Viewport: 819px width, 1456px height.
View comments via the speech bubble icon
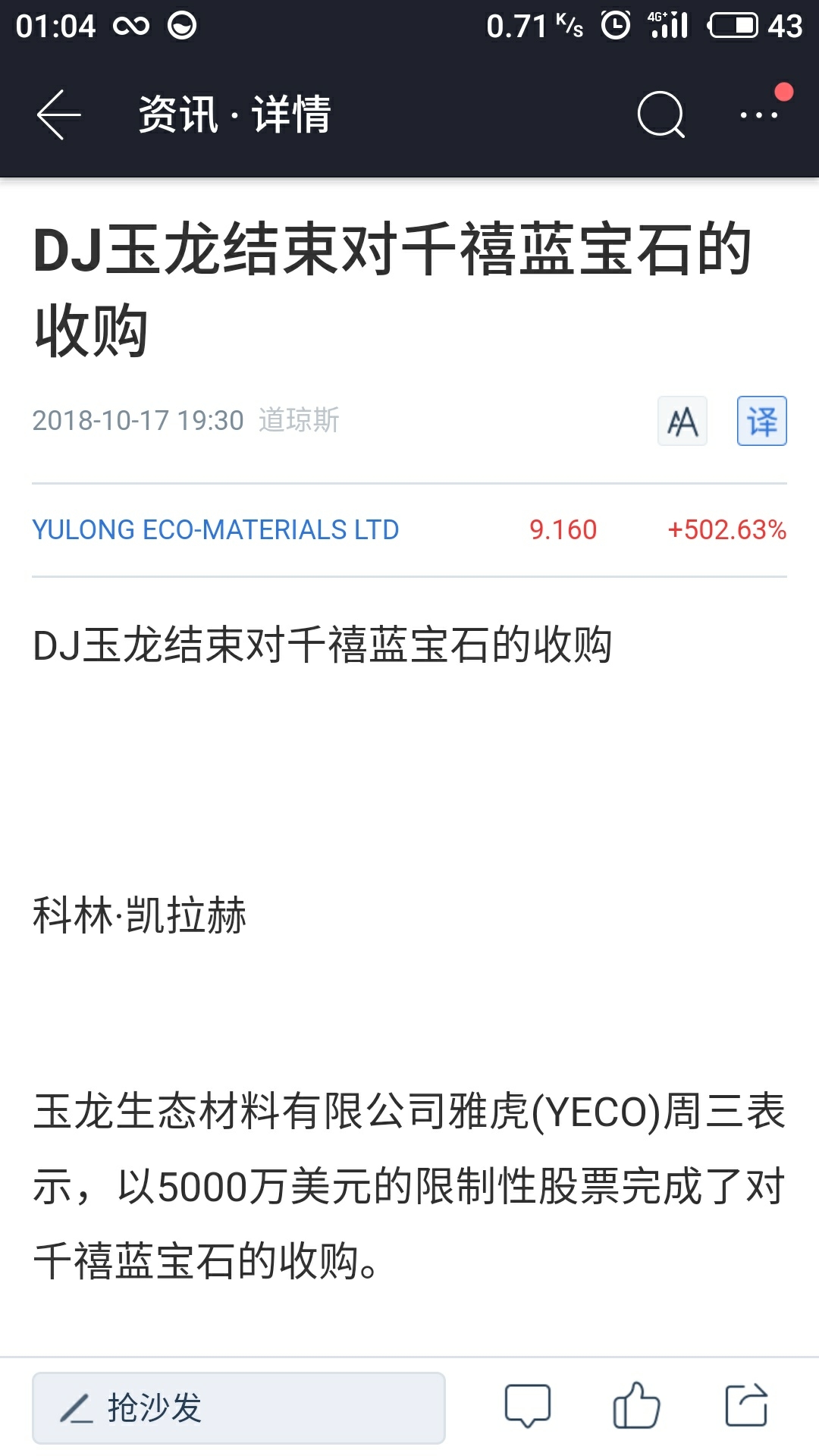(528, 1406)
